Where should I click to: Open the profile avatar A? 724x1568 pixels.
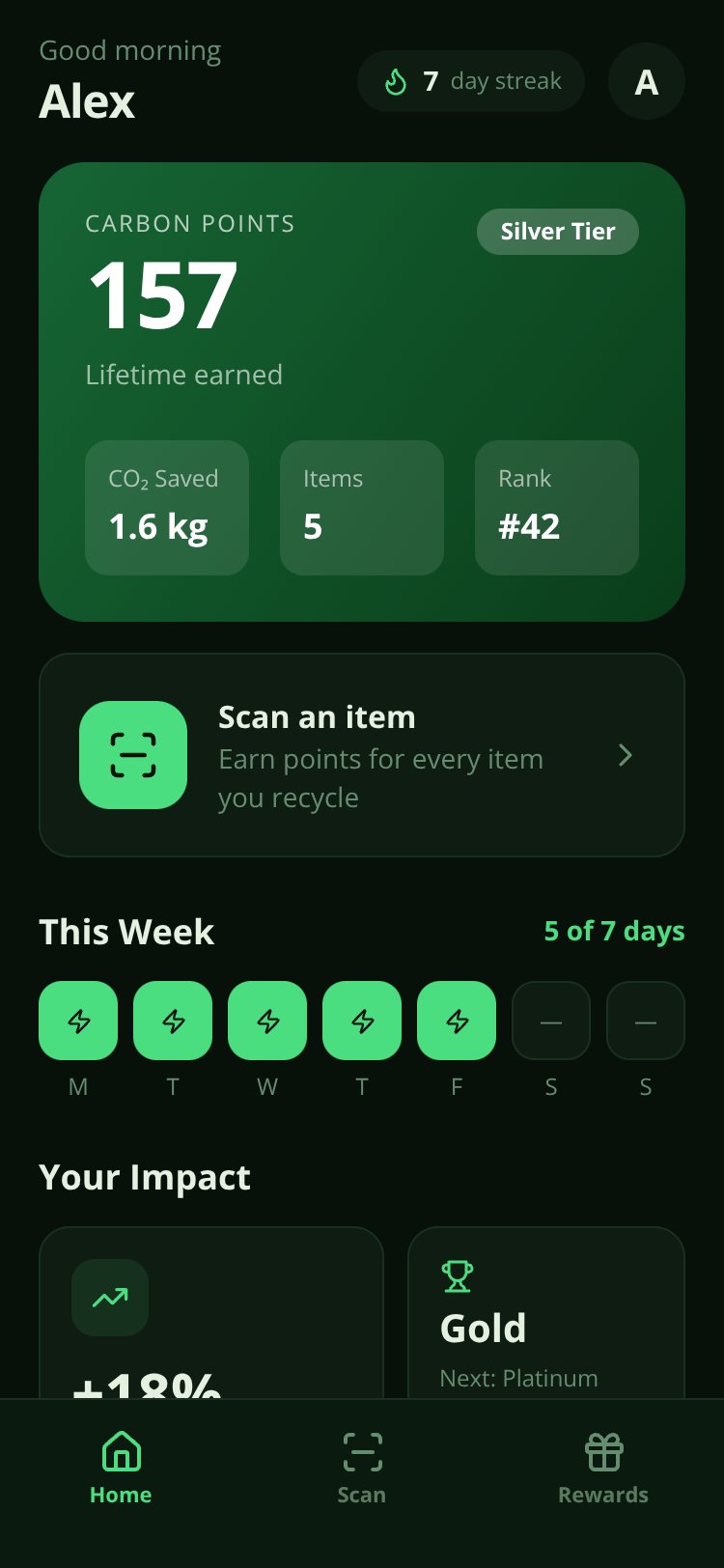click(x=647, y=81)
